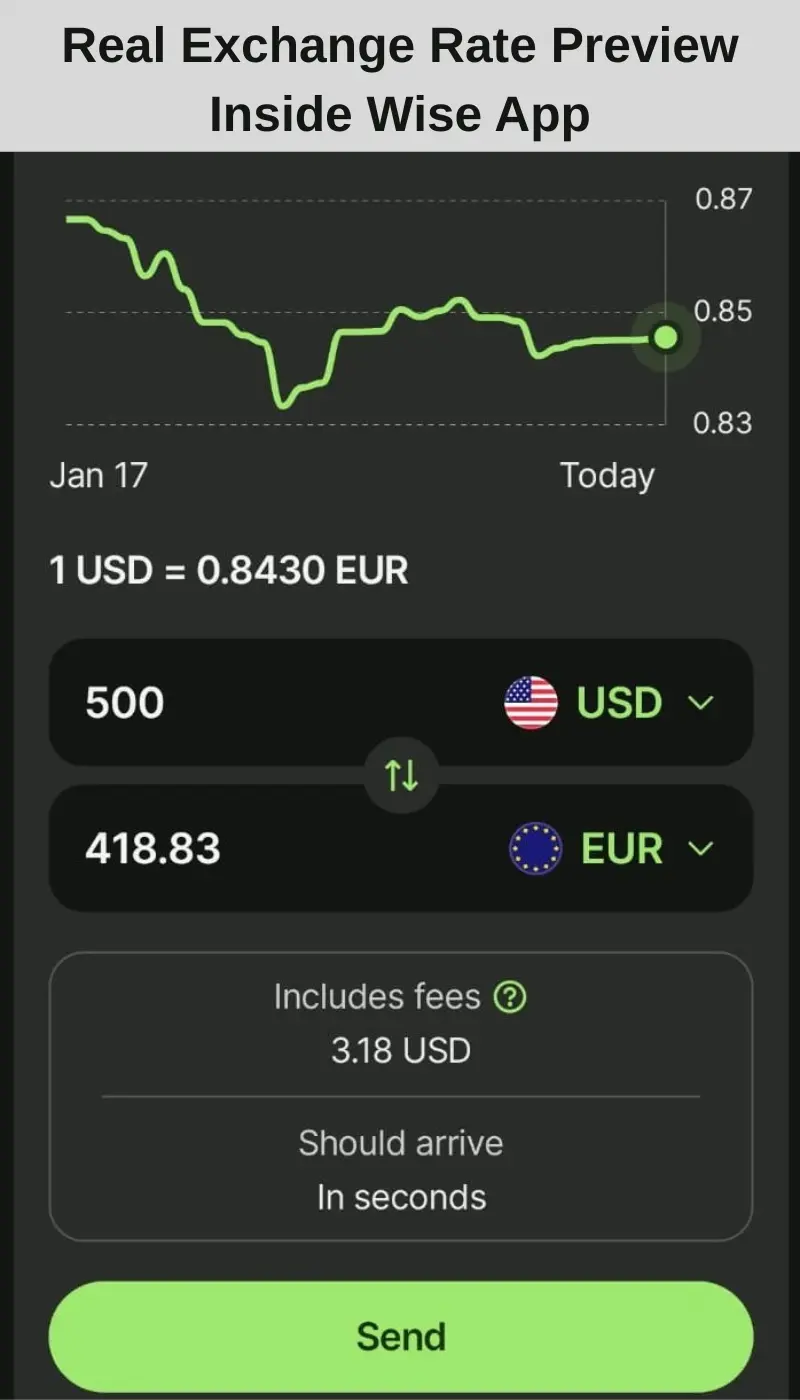This screenshot has width=800, height=1400.
Task: Click the 3.18 USD fee amount
Action: click(400, 1050)
